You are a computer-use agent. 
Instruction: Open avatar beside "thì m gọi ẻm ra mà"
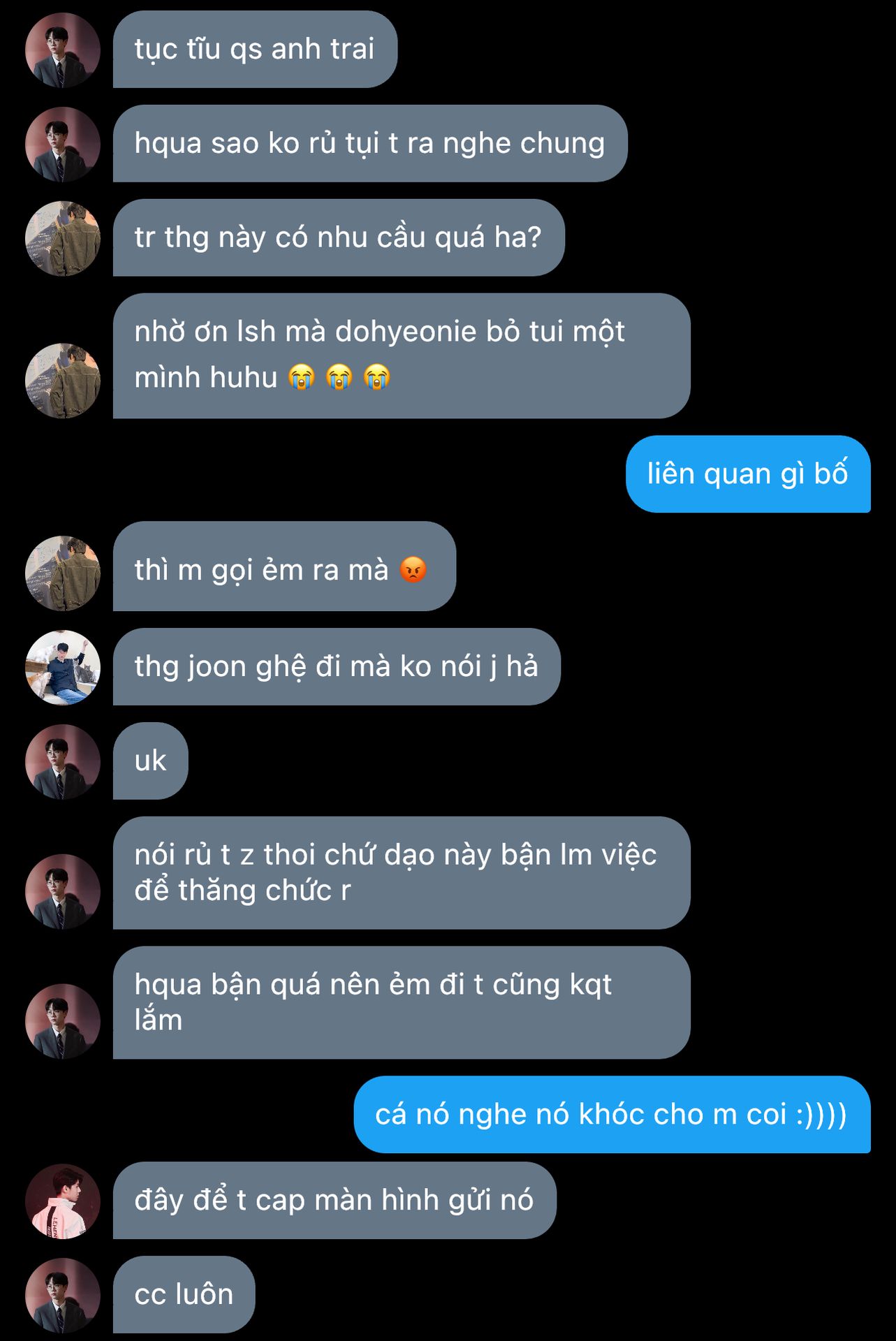(63, 573)
